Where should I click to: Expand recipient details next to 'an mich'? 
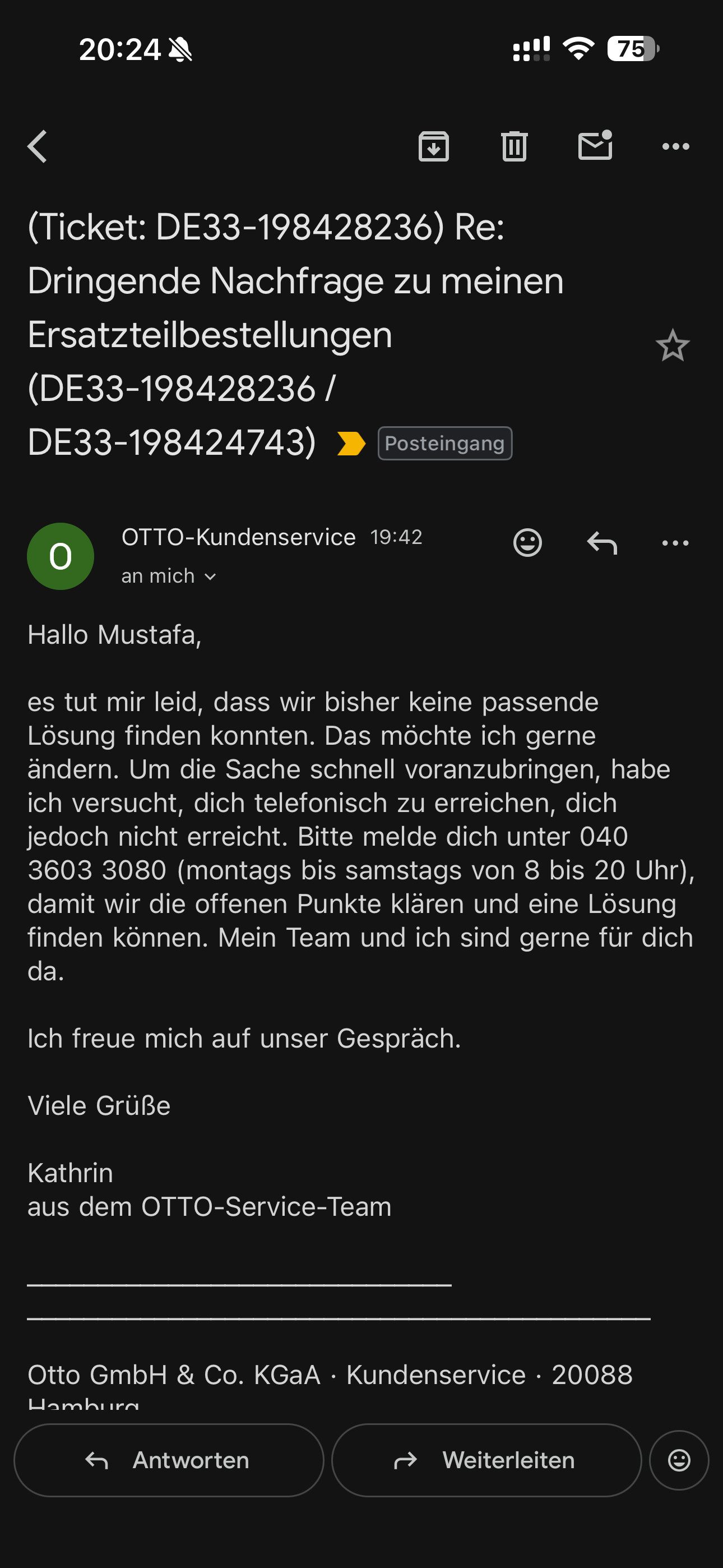(210, 577)
